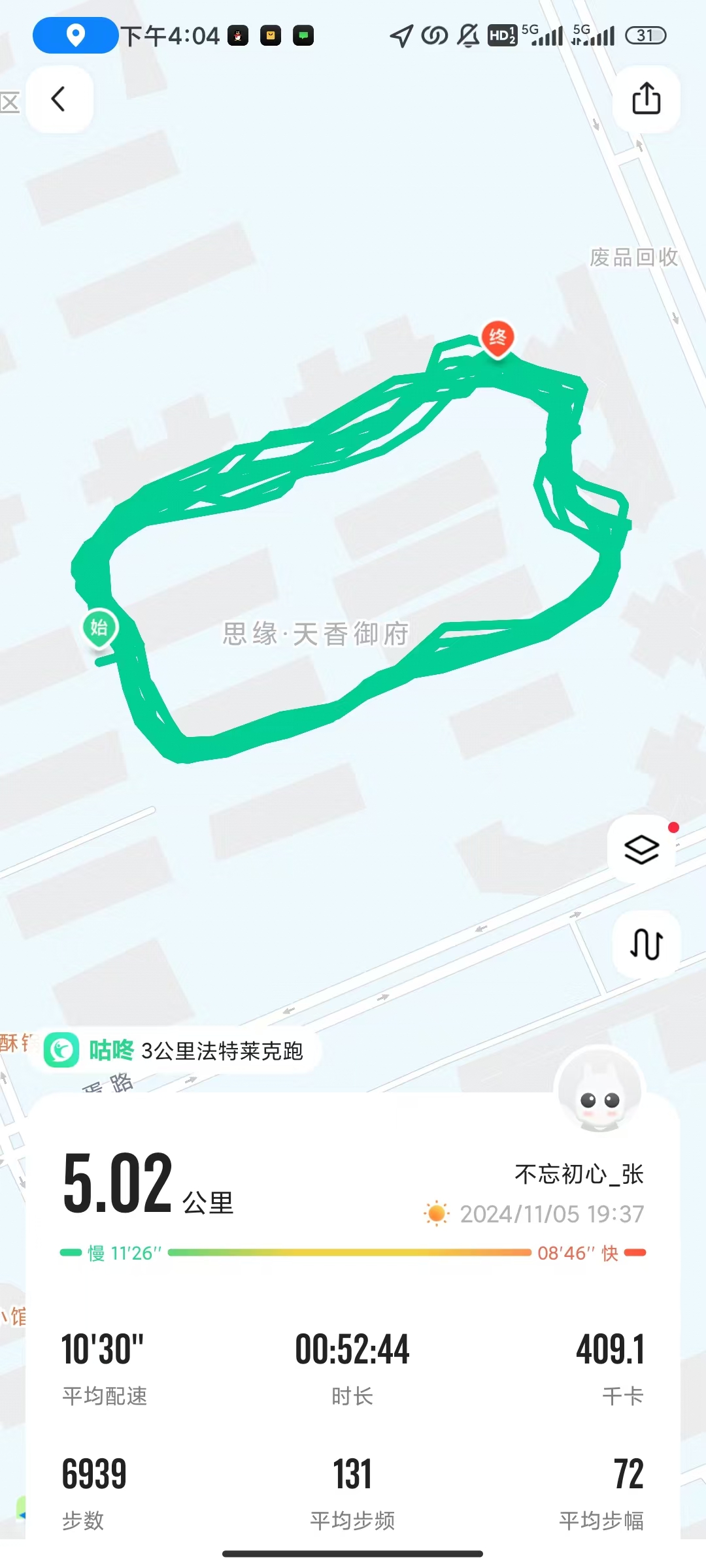Screen dimensions: 706x1568
Task: Share this running record
Action: [x=646, y=99]
